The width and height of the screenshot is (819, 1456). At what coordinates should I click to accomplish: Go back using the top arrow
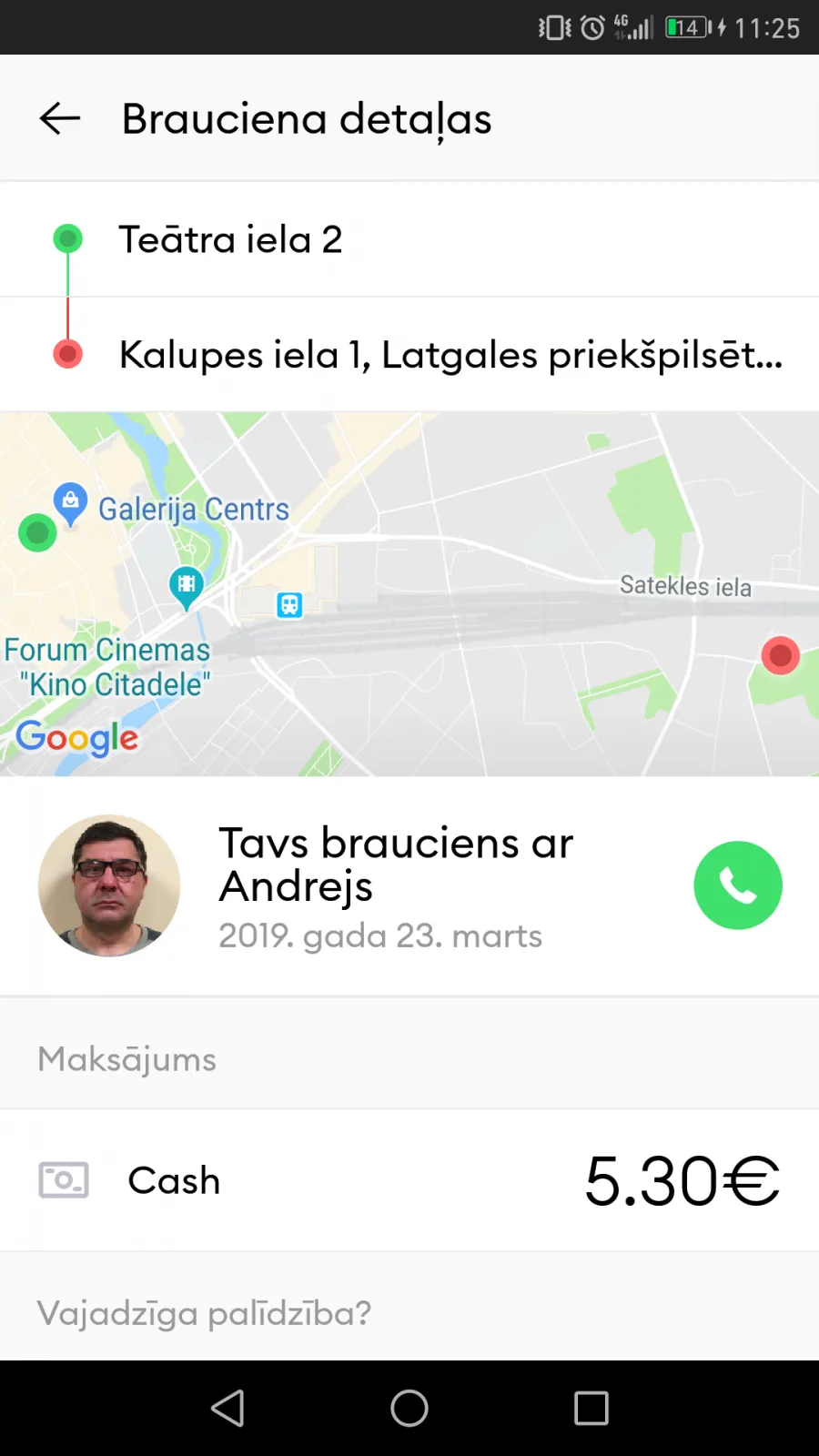point(60,118)
